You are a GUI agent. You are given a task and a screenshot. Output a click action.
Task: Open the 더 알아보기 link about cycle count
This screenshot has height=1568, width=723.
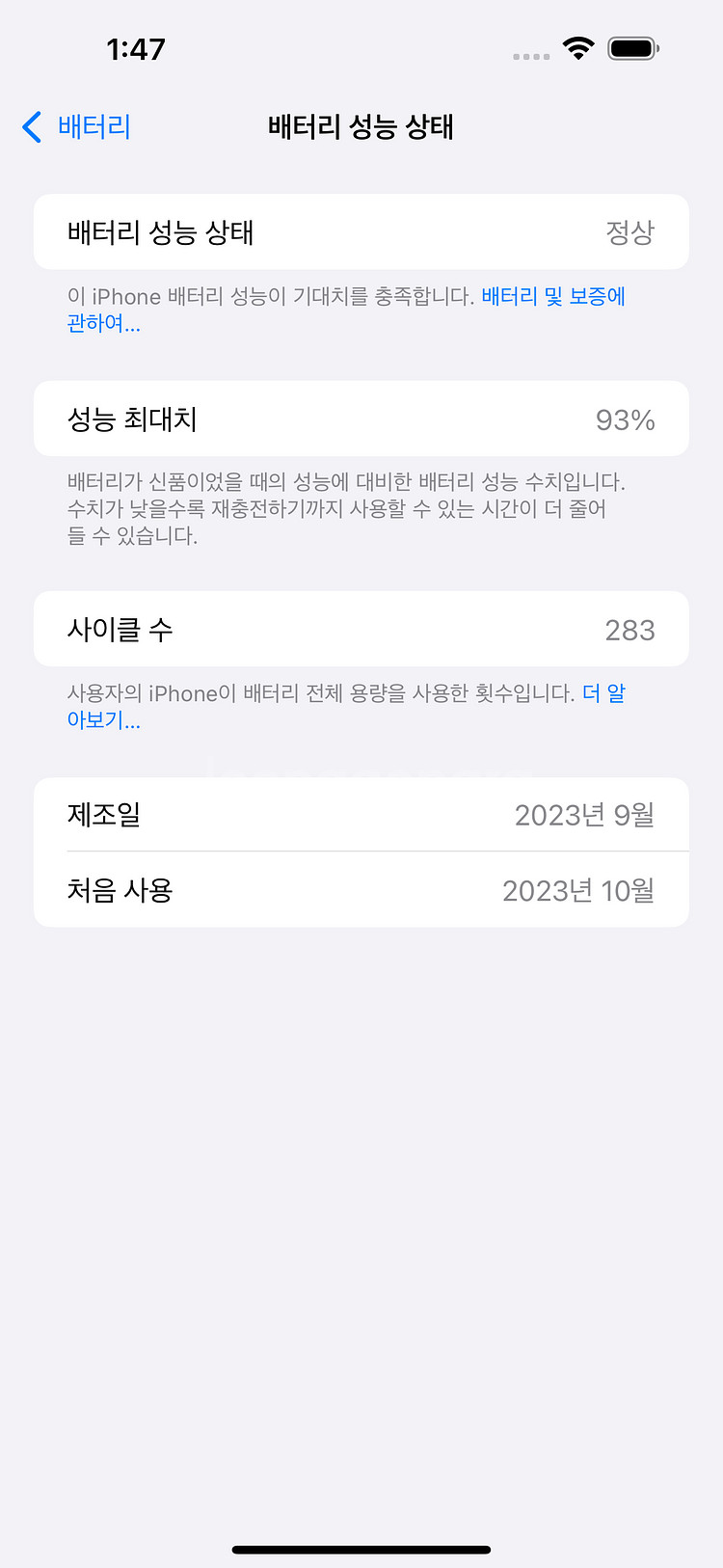point(603,693)
